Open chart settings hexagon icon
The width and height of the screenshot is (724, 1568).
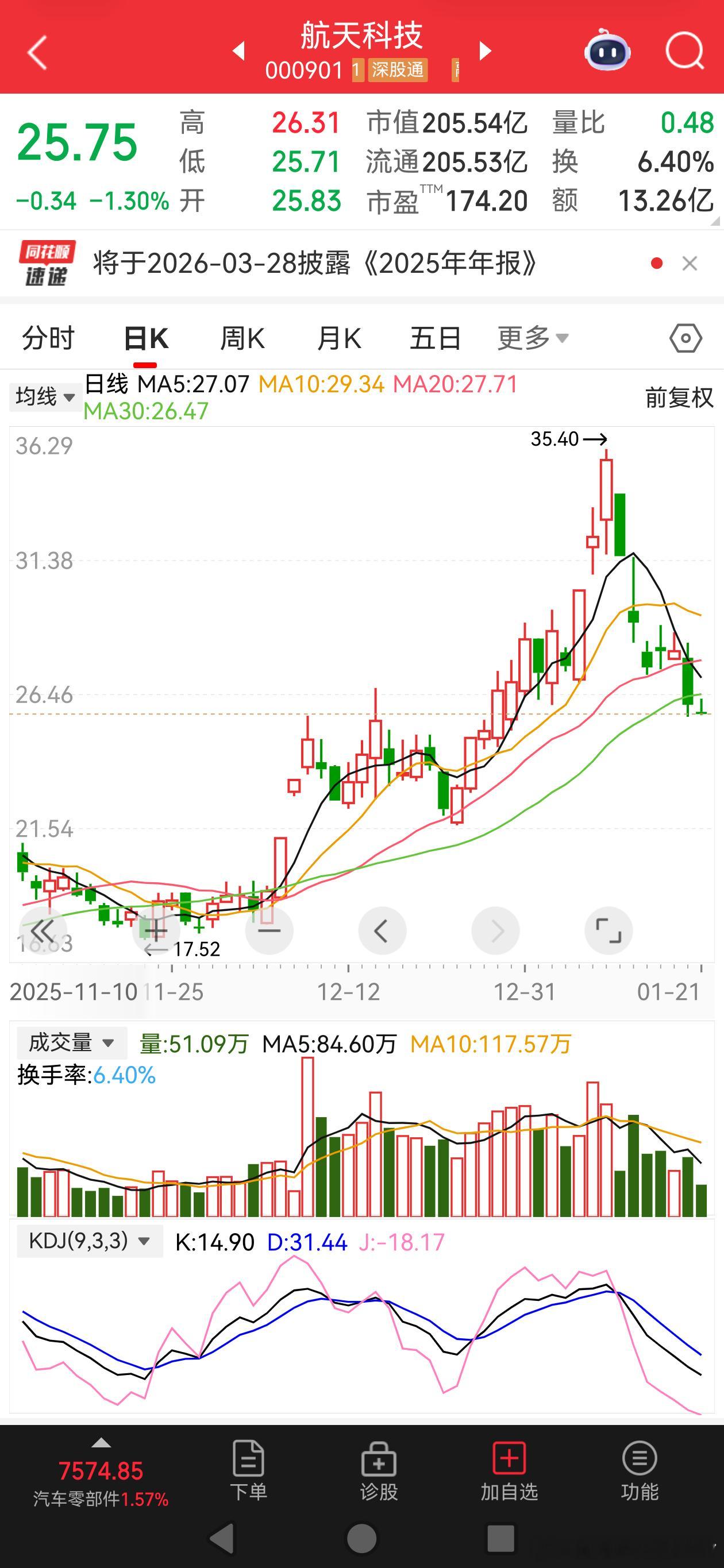click(686, 338)
